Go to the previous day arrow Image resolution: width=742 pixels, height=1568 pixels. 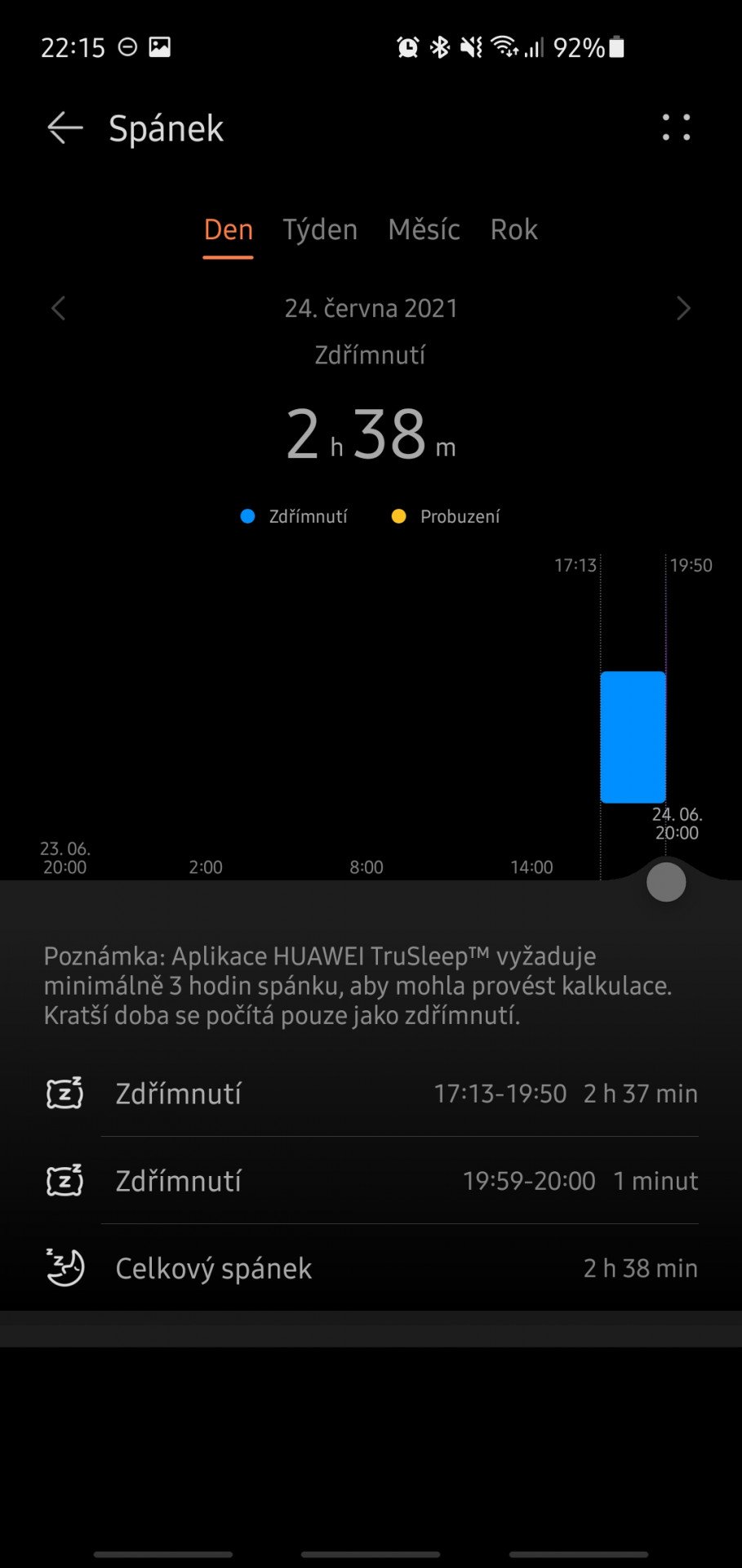58,309
